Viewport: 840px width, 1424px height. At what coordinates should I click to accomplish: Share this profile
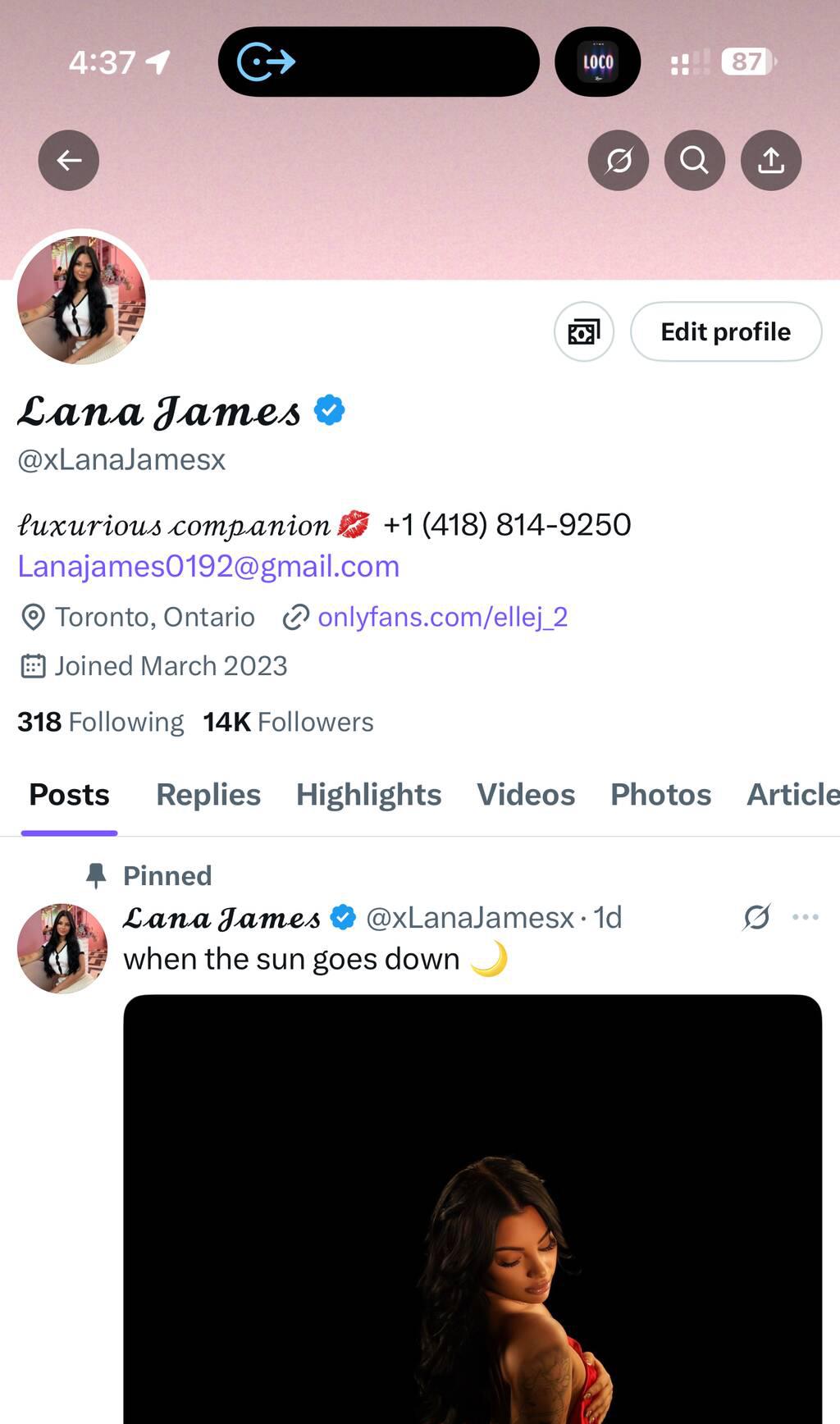(x=770, y=160)
